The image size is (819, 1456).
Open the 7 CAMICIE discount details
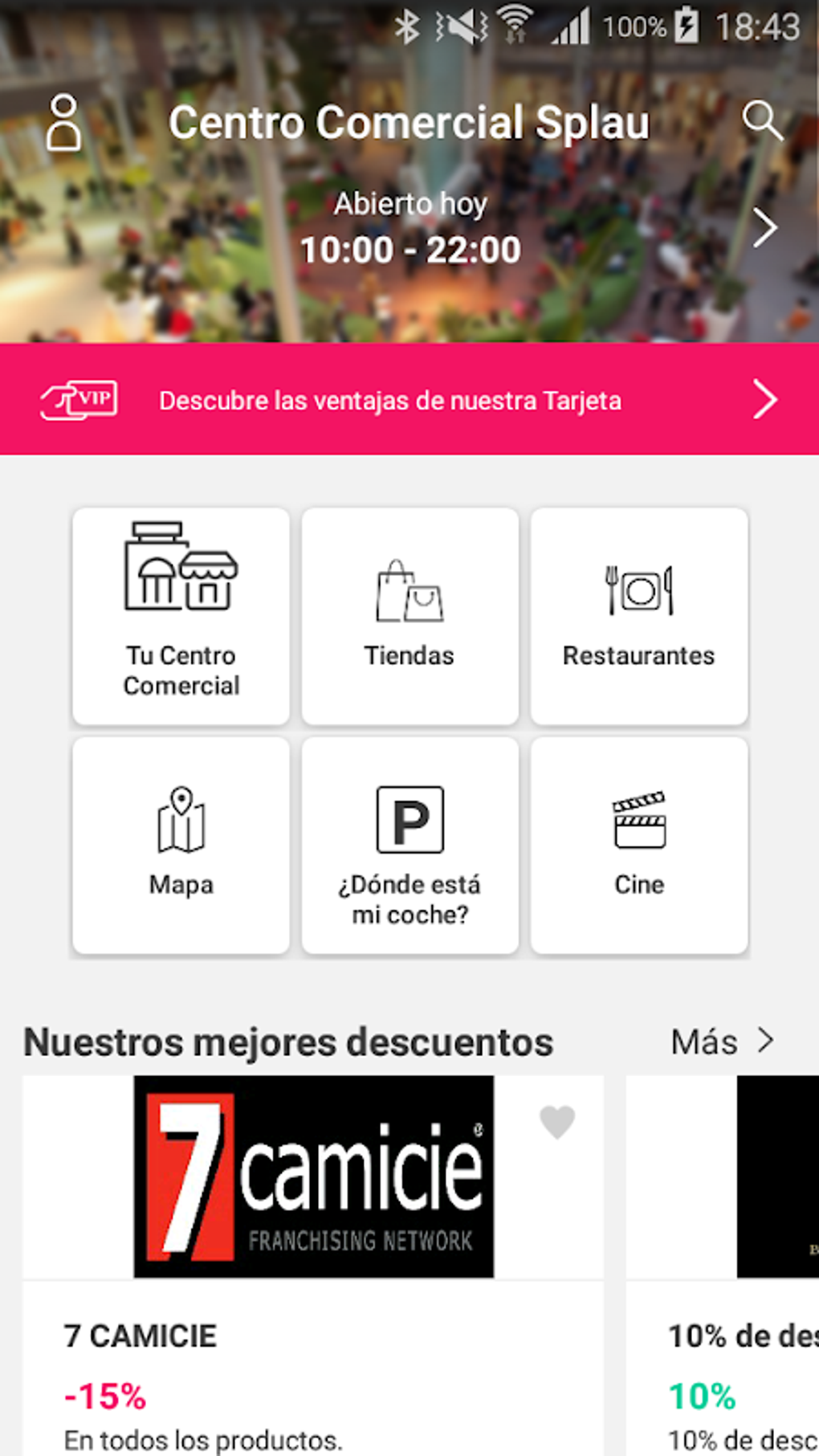click(x=141, y=1337)
